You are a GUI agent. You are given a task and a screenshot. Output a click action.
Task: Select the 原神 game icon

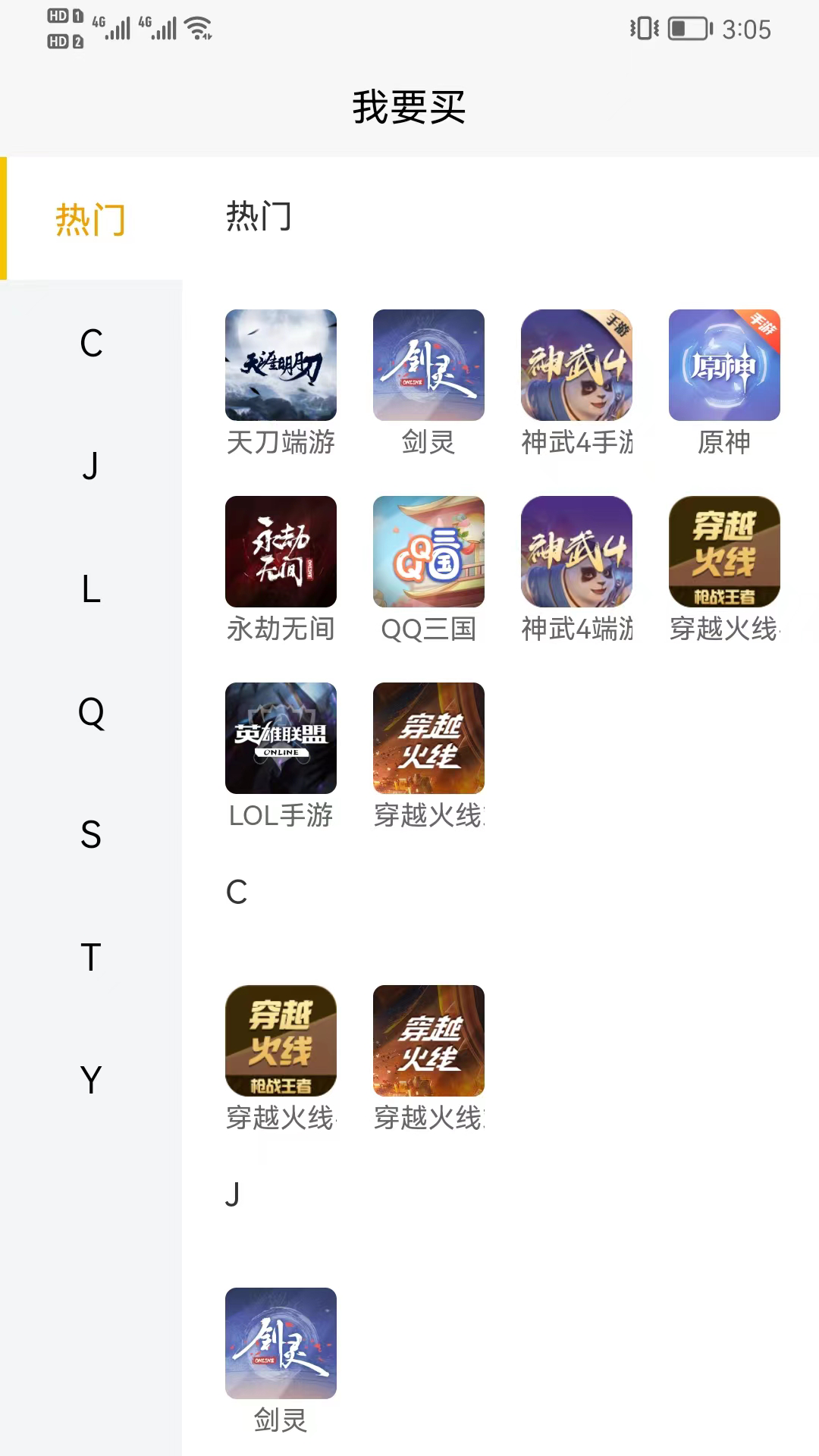(x=723, y=366)
